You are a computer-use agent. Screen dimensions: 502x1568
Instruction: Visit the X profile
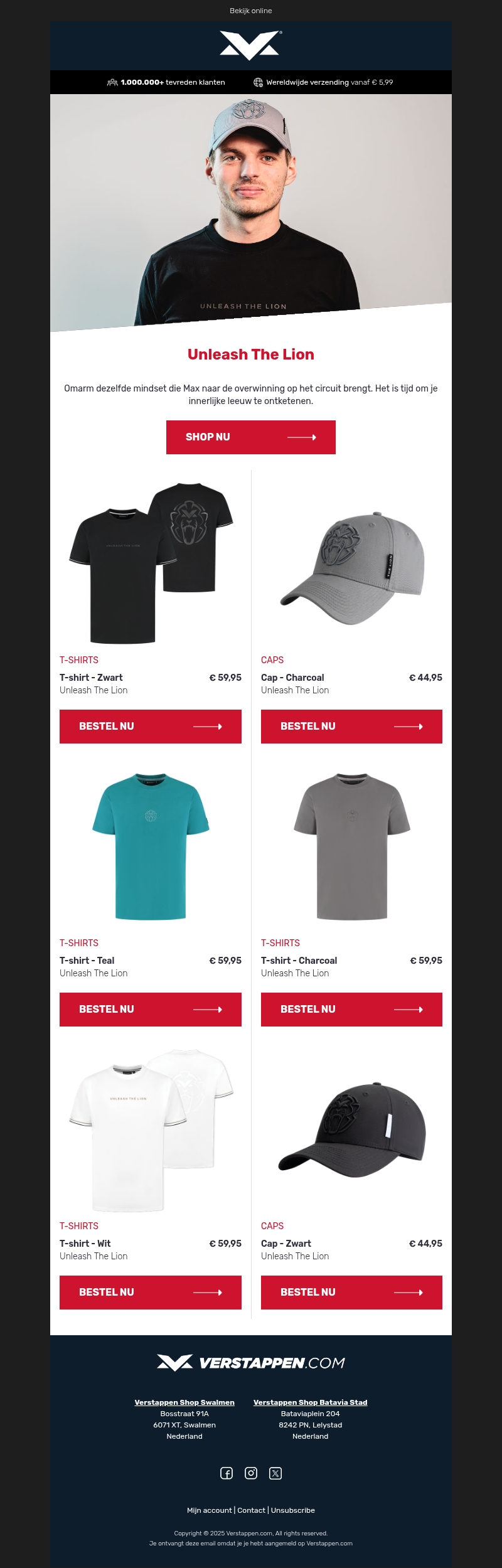click(x=275, y=1473)
